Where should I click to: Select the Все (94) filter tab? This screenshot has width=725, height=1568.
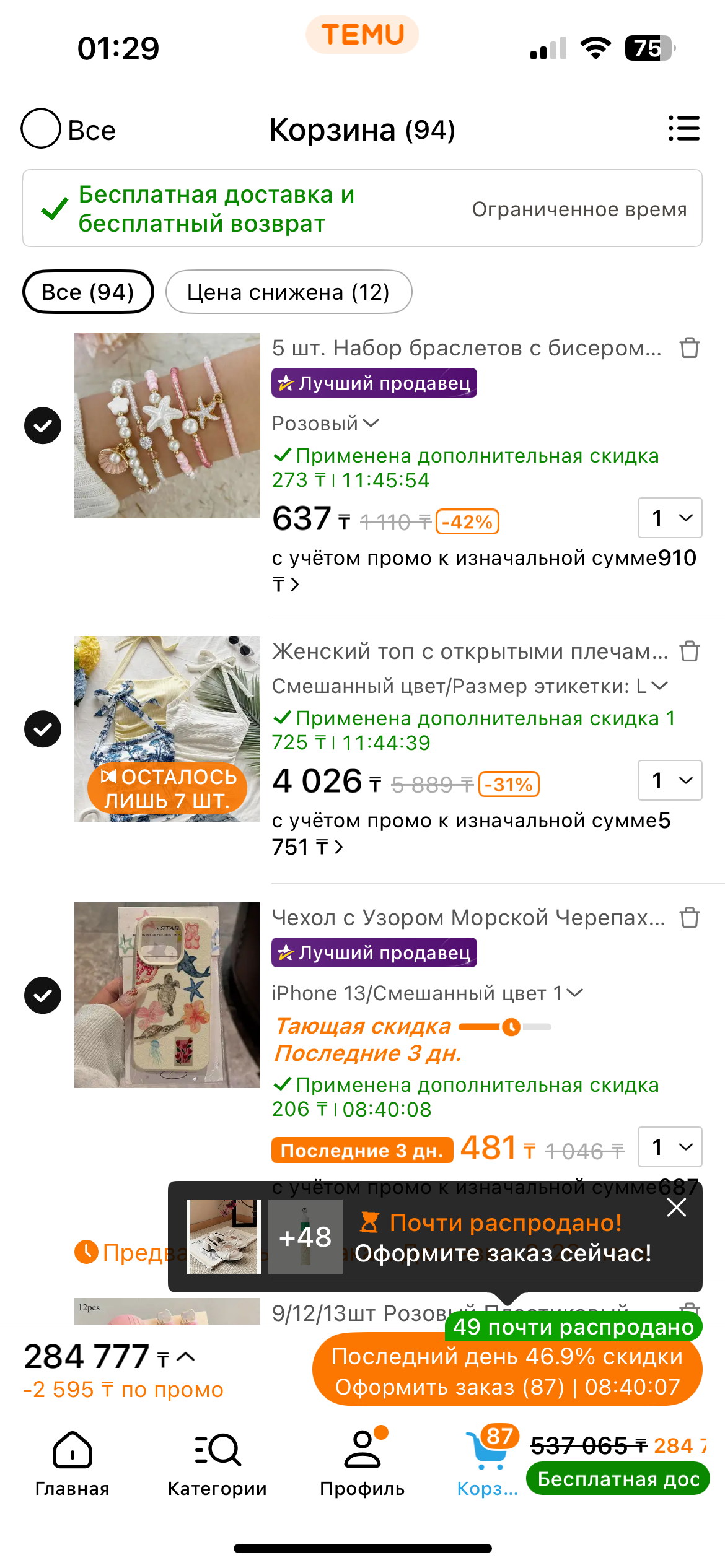(88, 291)
